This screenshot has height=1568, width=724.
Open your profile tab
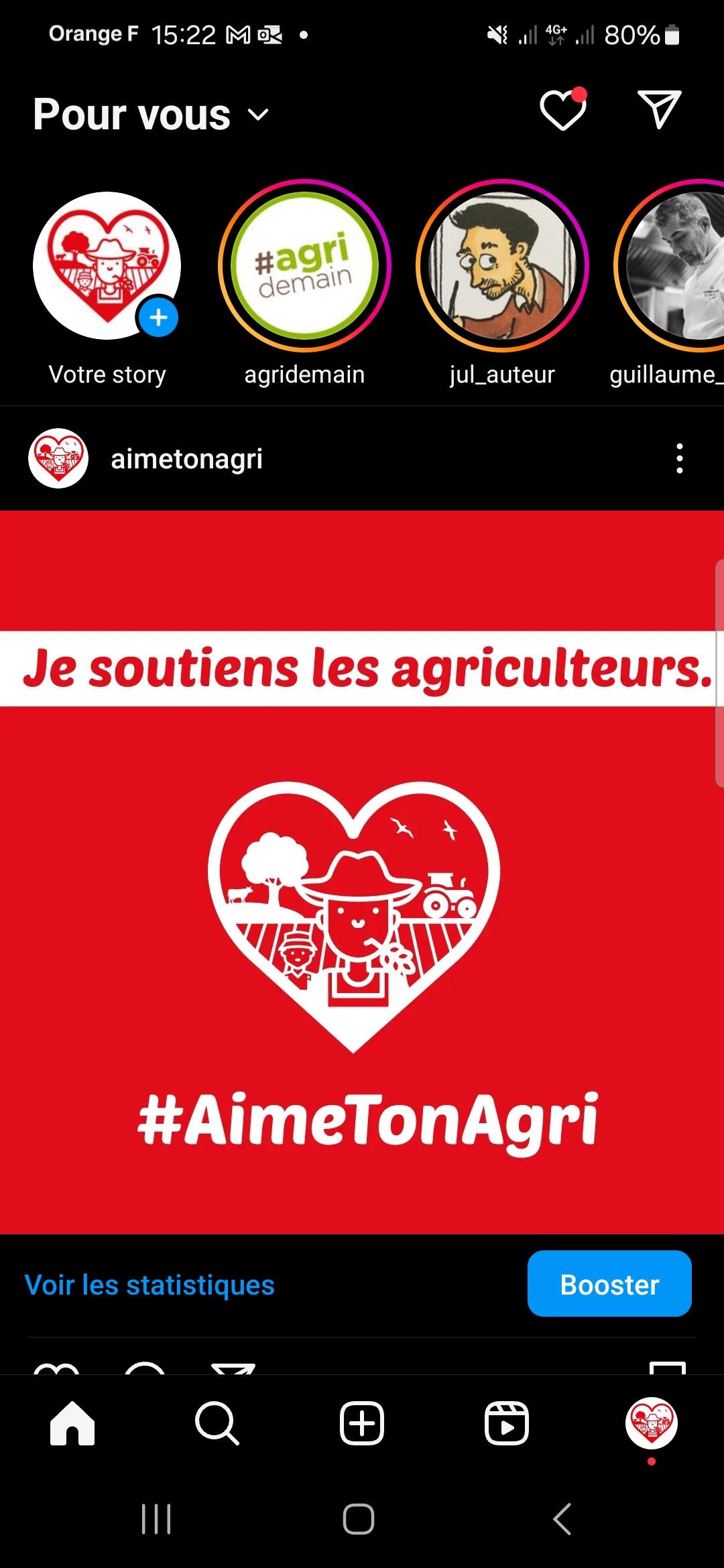651,1423
